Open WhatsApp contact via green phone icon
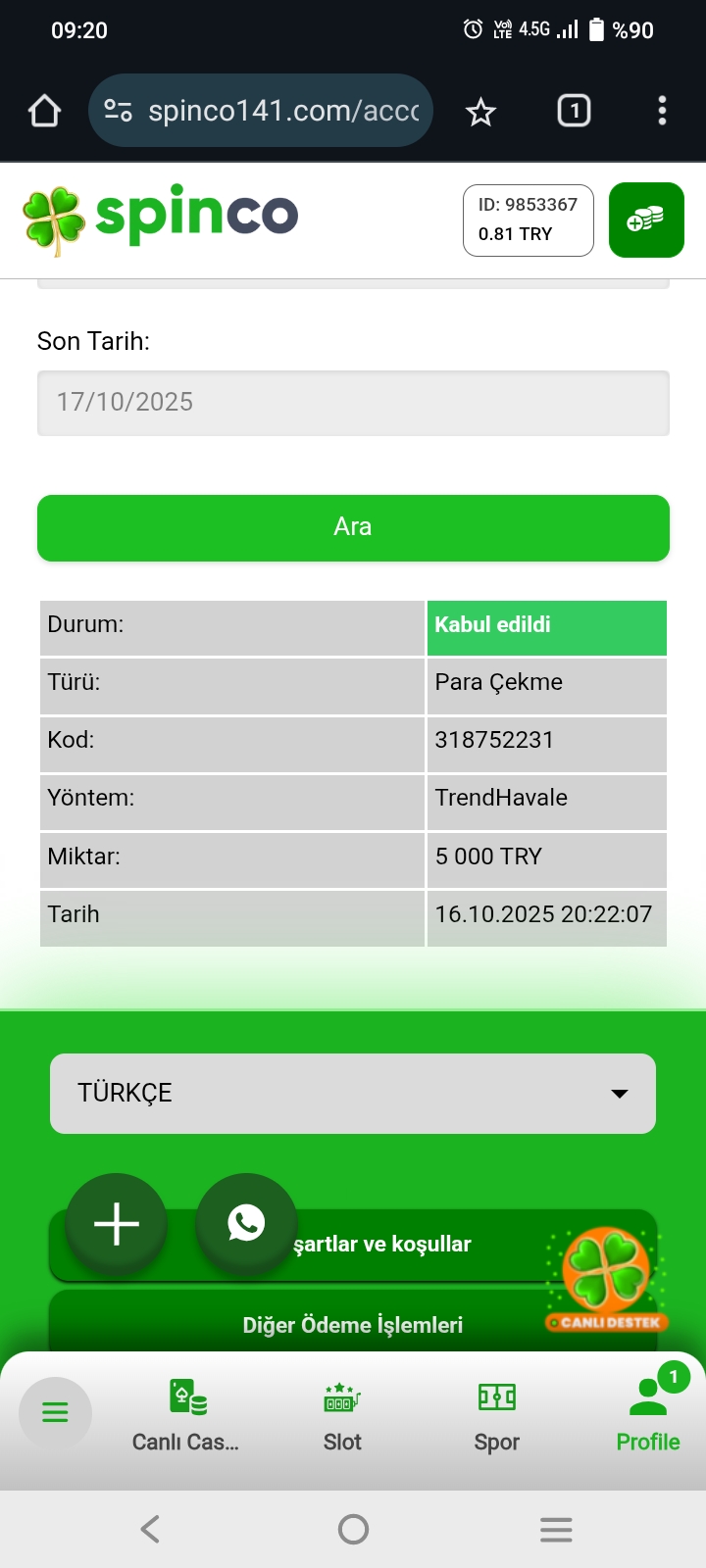The height and width of the screenshot is (1568, 706). pyautogui.click(x=246, y=1223)
